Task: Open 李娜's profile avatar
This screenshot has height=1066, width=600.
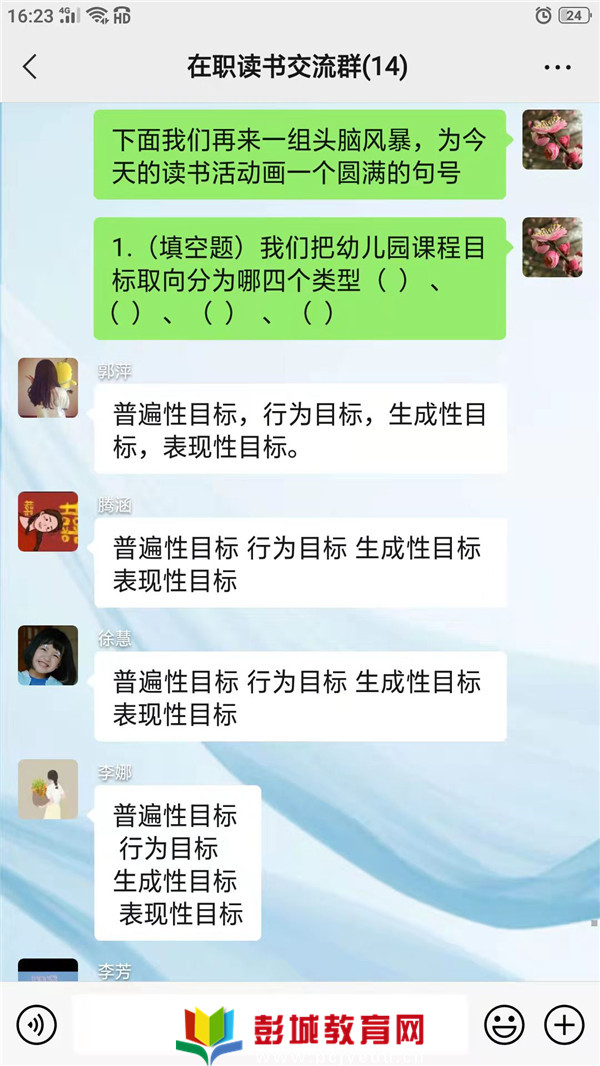Action: 48,789
